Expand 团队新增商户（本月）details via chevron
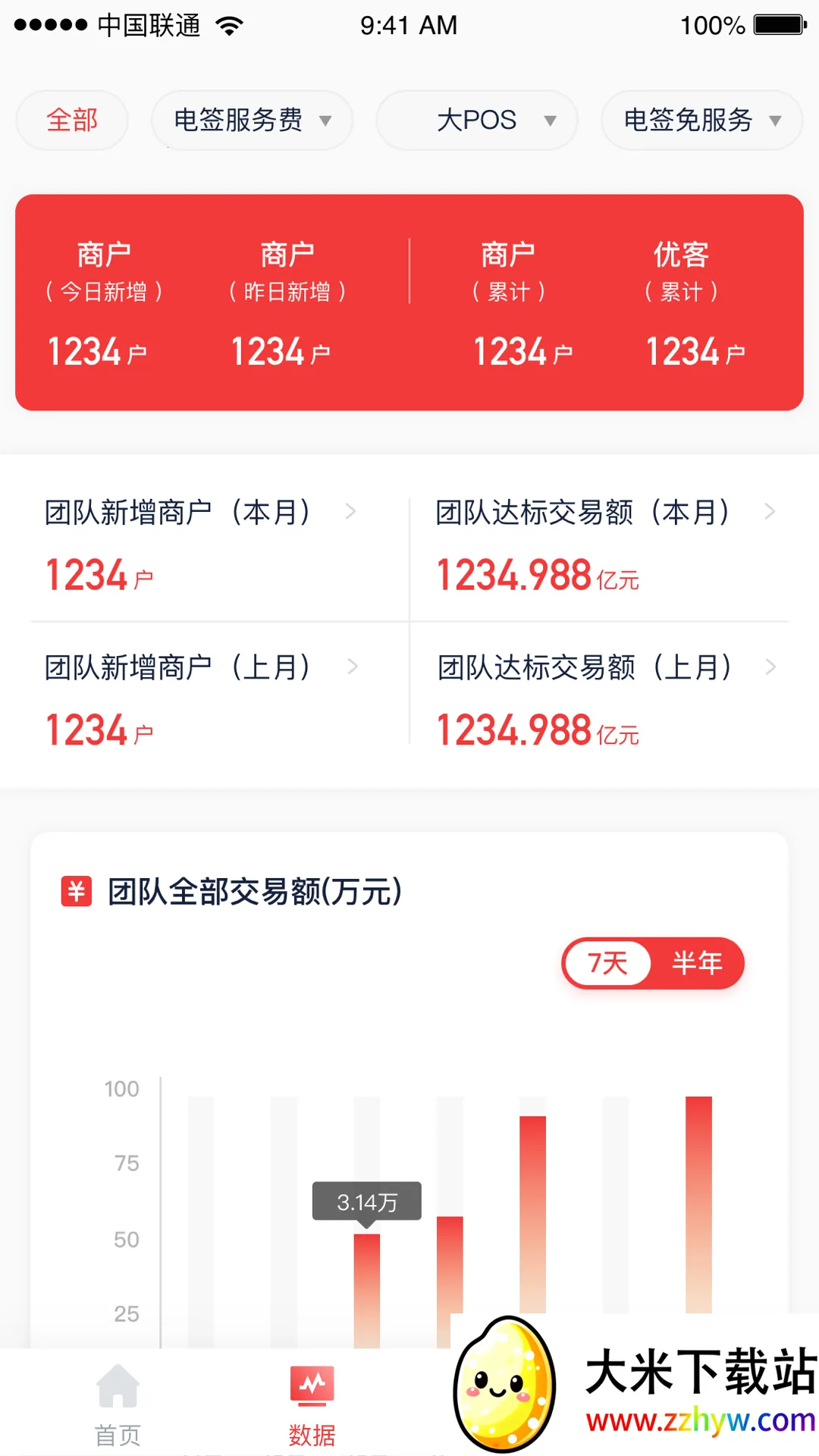 350,512
